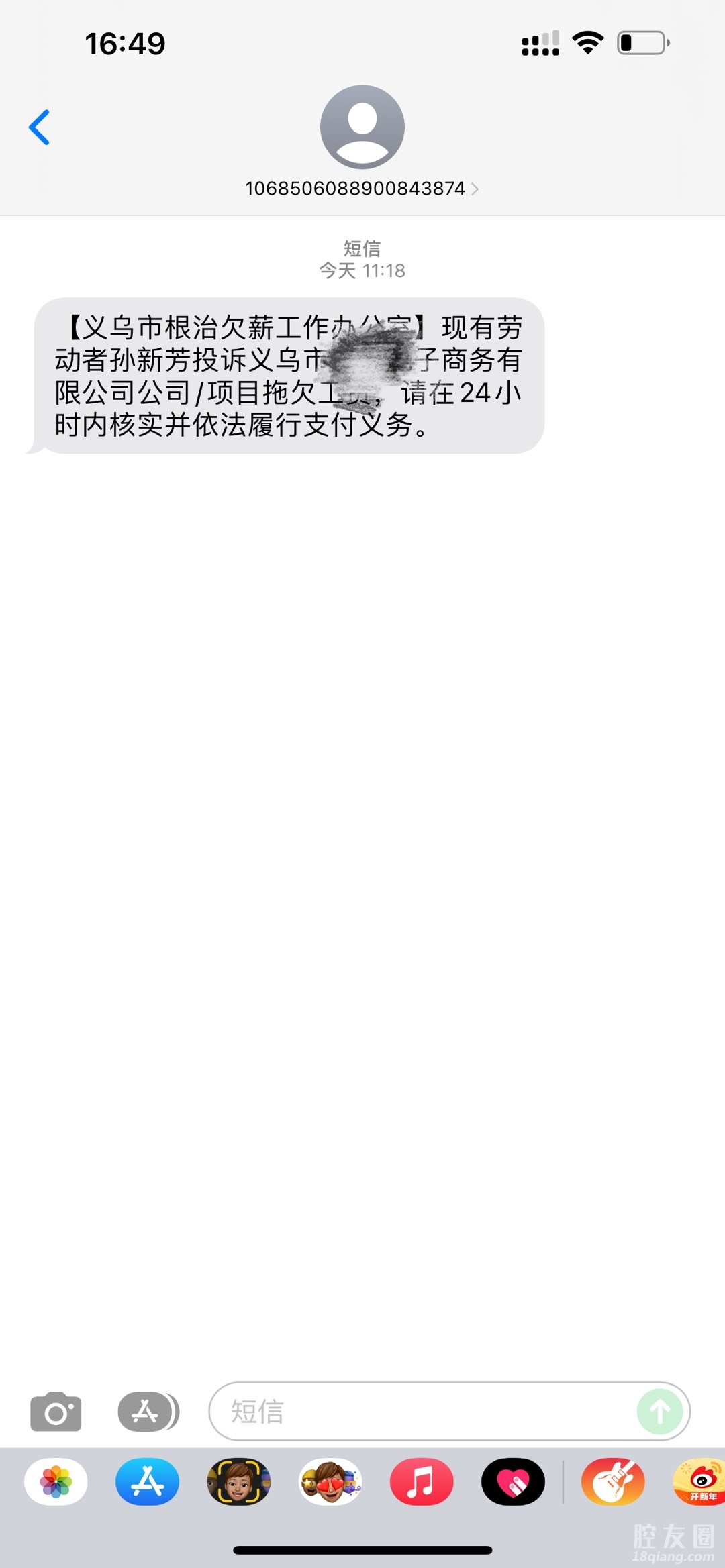This screenshot has width=725, height=1568.
Task: Open Memoji in the app strip
Action: (x=238, y=1482)
